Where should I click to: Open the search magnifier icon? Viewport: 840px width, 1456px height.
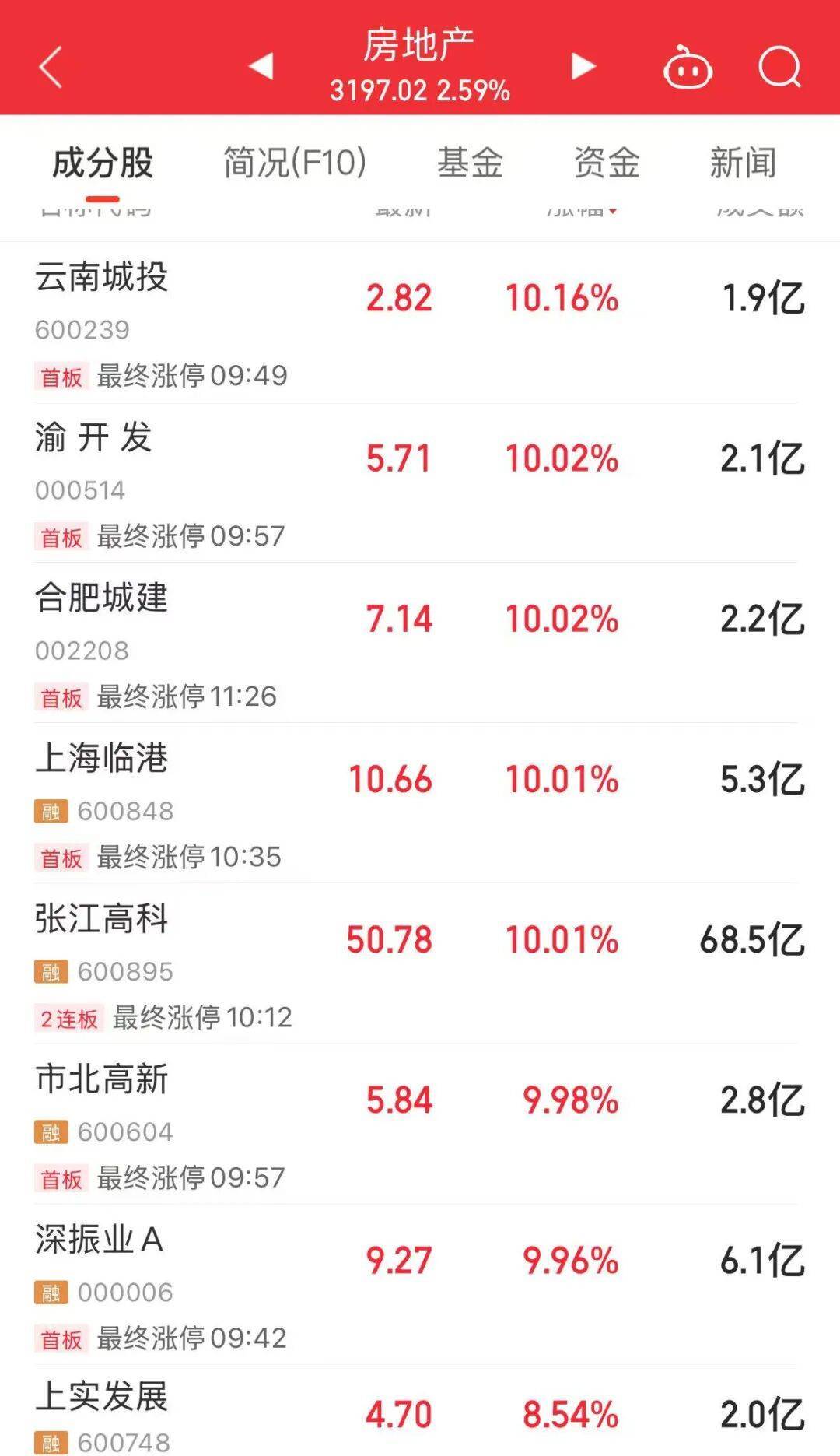pos(779,67)
